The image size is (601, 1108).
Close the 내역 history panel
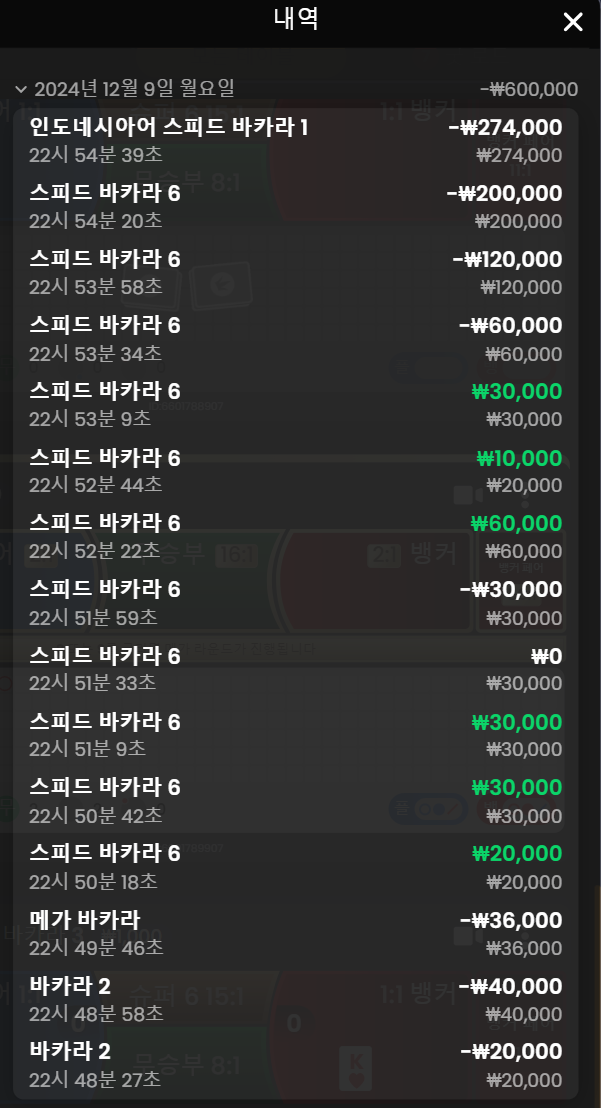click(x=573, y=22)
